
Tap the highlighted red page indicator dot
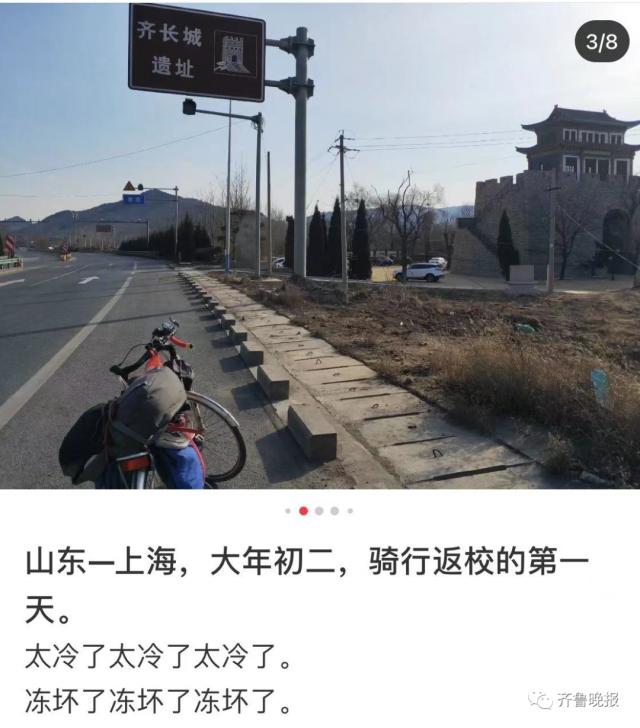[x=303, y=511]
